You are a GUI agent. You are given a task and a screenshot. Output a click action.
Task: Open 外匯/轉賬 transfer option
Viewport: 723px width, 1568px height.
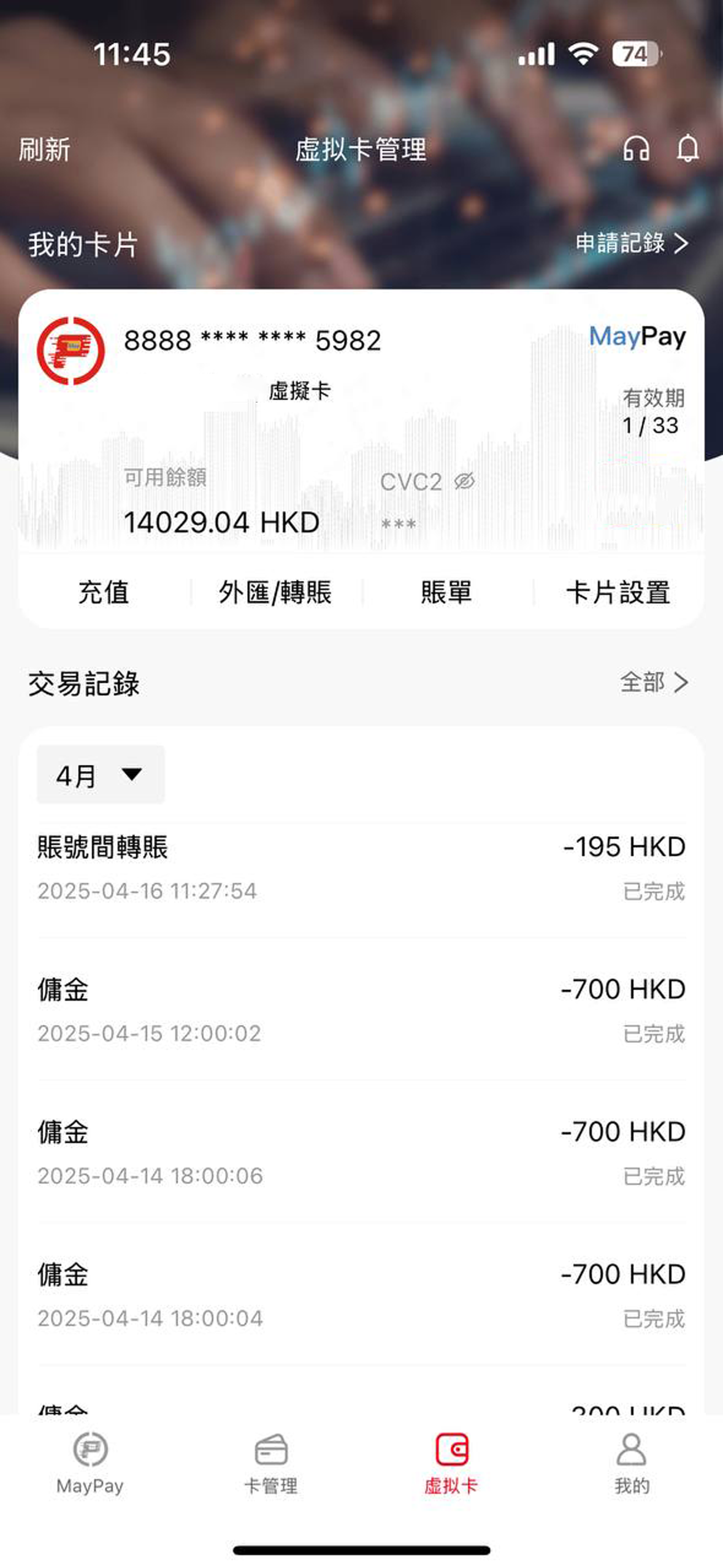(275, 593)
